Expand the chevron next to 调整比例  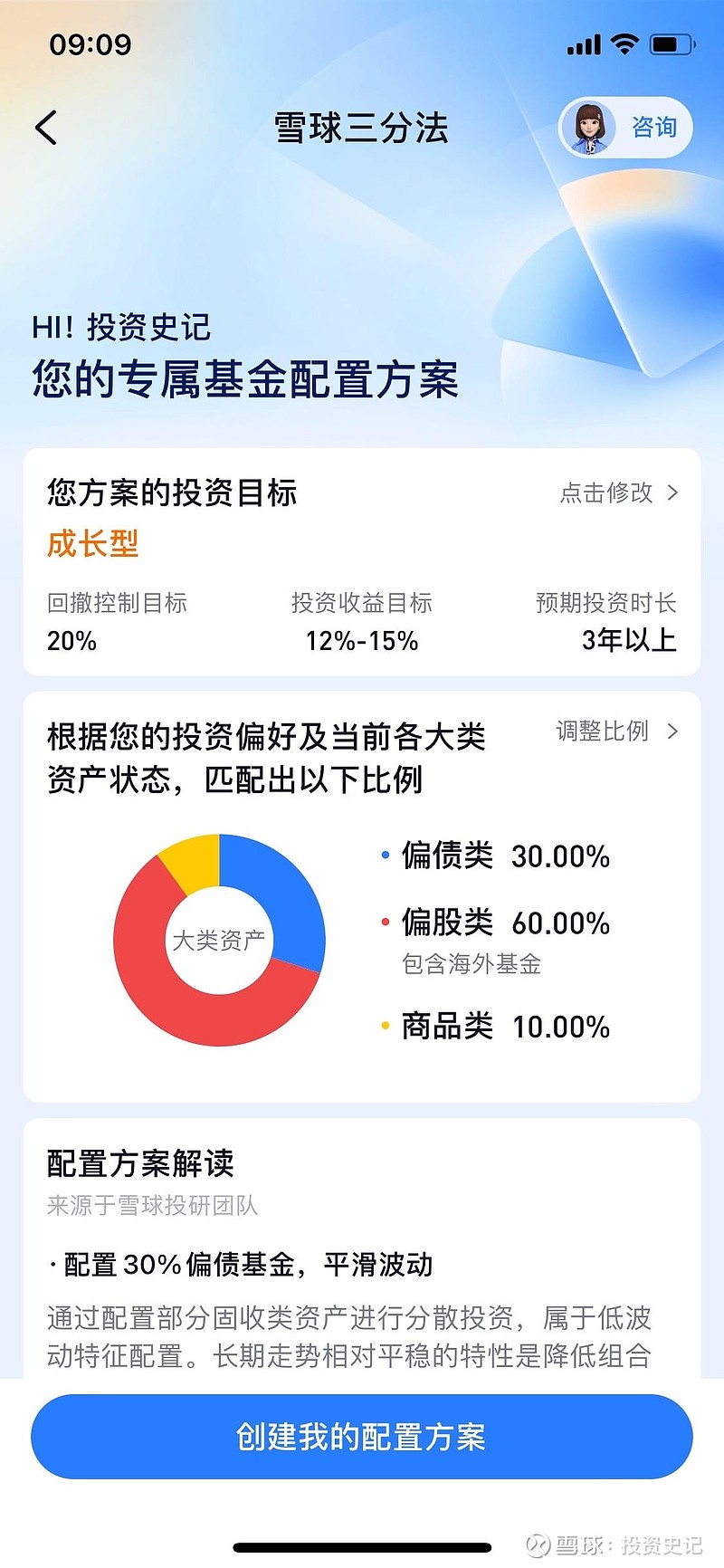[674, 731]
